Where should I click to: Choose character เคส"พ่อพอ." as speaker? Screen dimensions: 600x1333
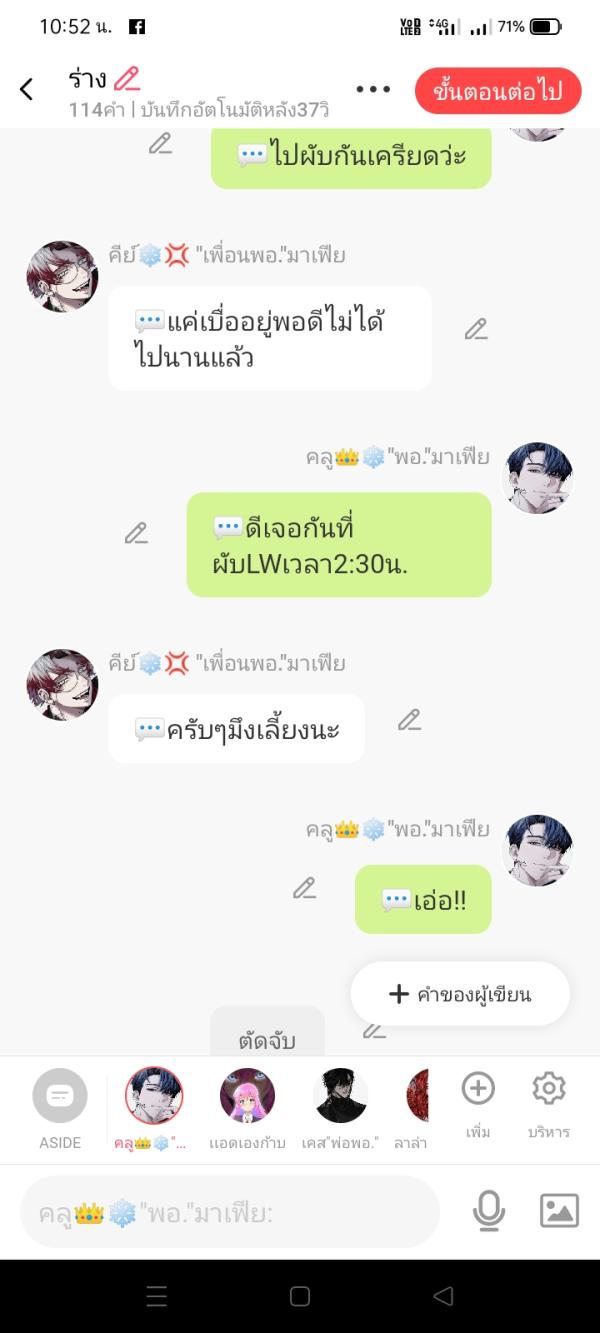coord(340,1107)
